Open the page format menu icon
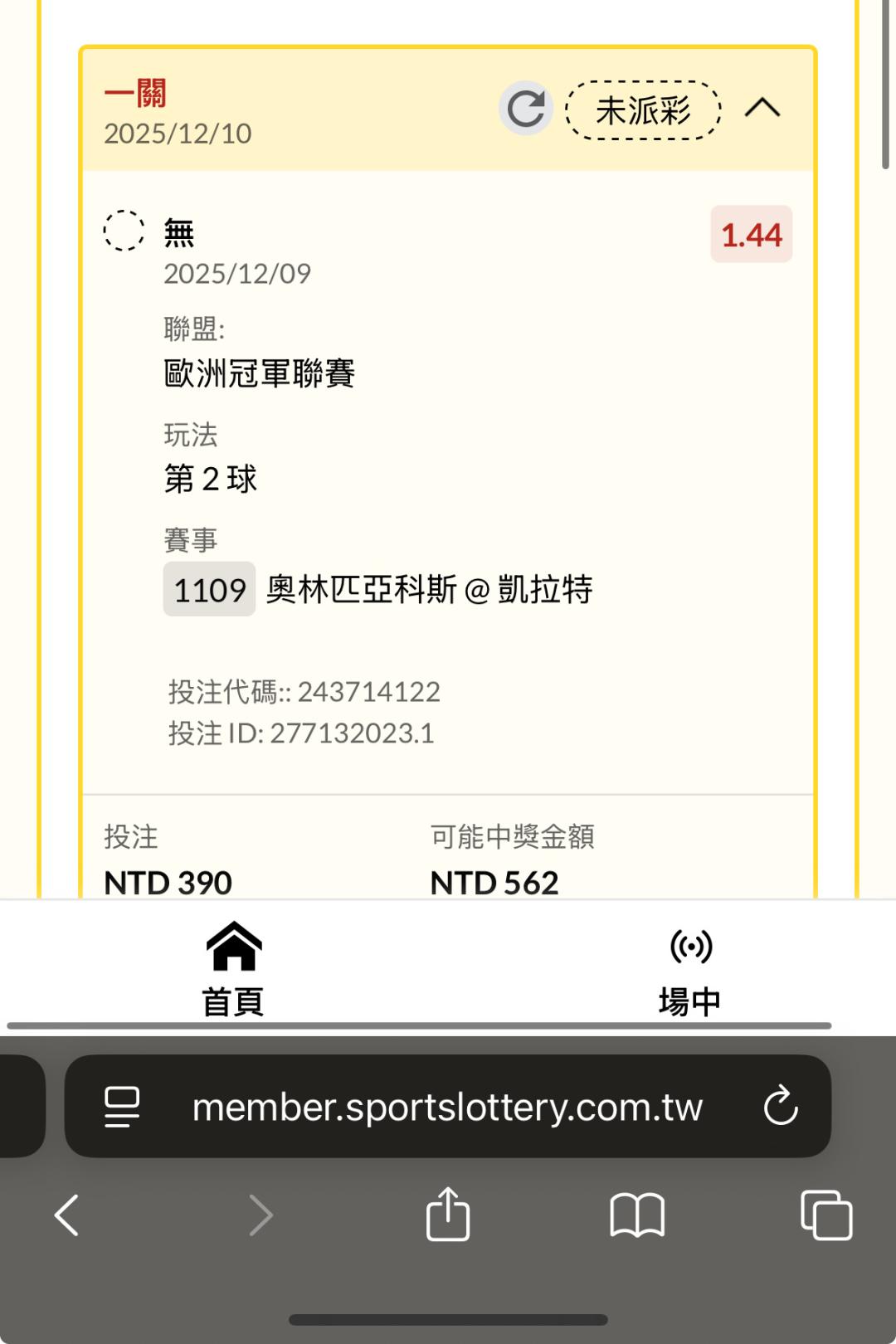The width and height of the screenshot is (896, 1344). click(122, 1107)
